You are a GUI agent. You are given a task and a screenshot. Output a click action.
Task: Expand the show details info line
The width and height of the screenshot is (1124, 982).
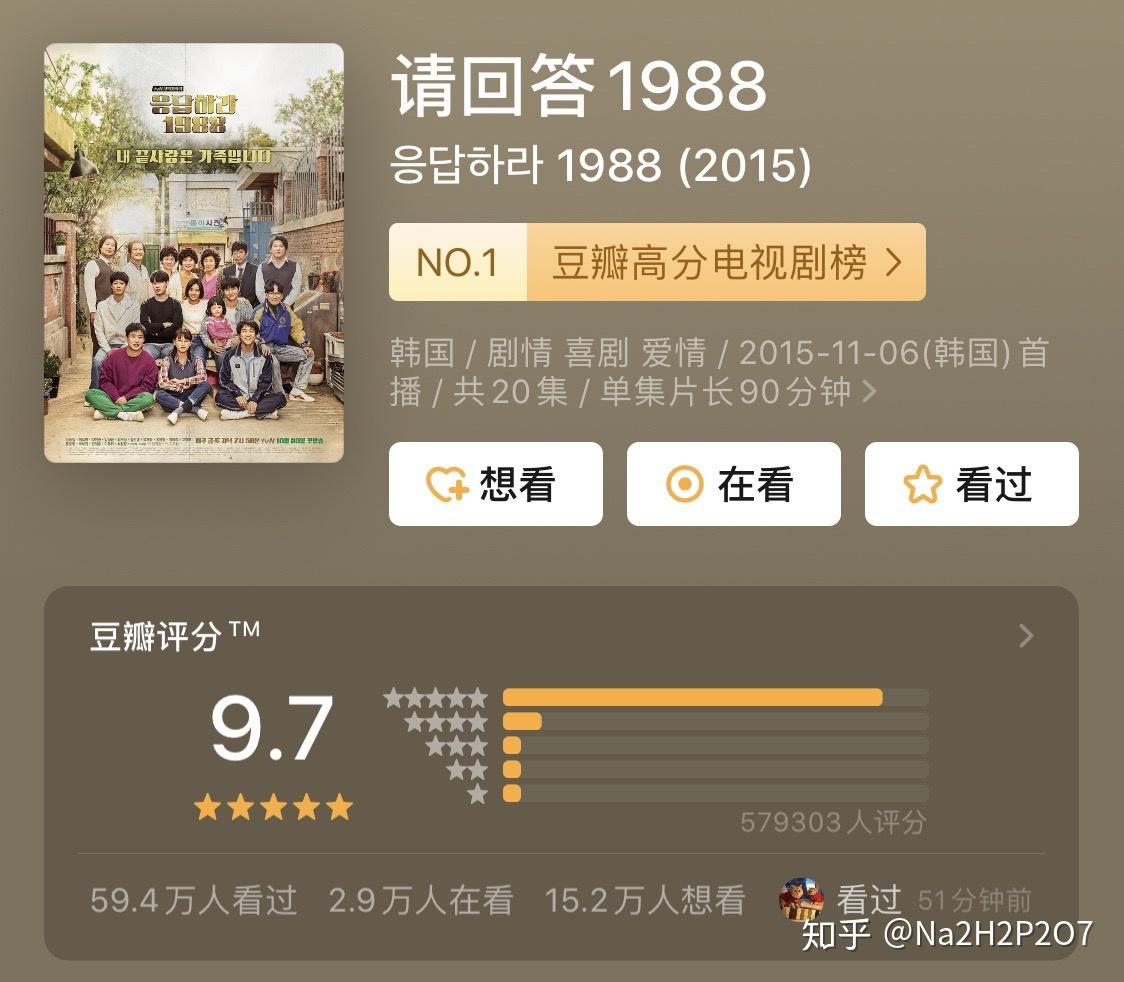coord(868,392)
